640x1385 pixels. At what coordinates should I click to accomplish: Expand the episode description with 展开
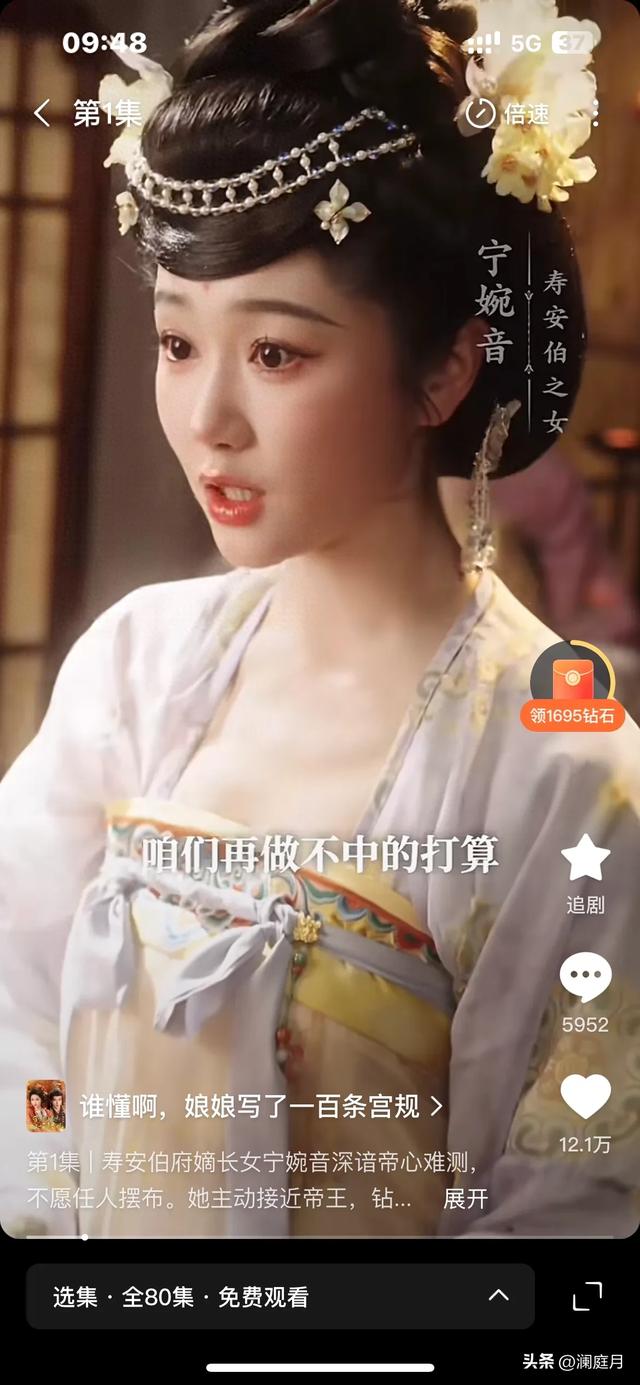point(465,1197)
